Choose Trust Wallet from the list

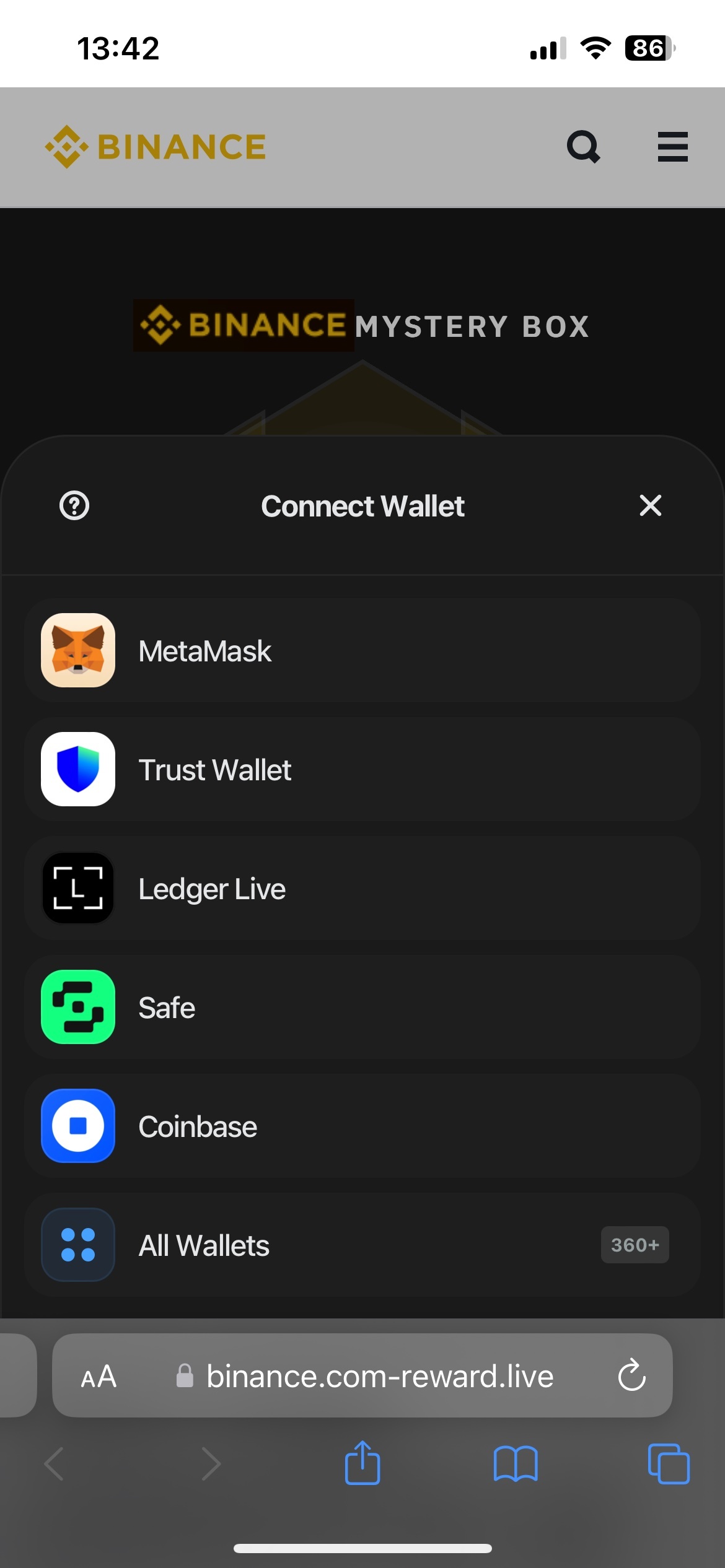(x=362, y=769)
